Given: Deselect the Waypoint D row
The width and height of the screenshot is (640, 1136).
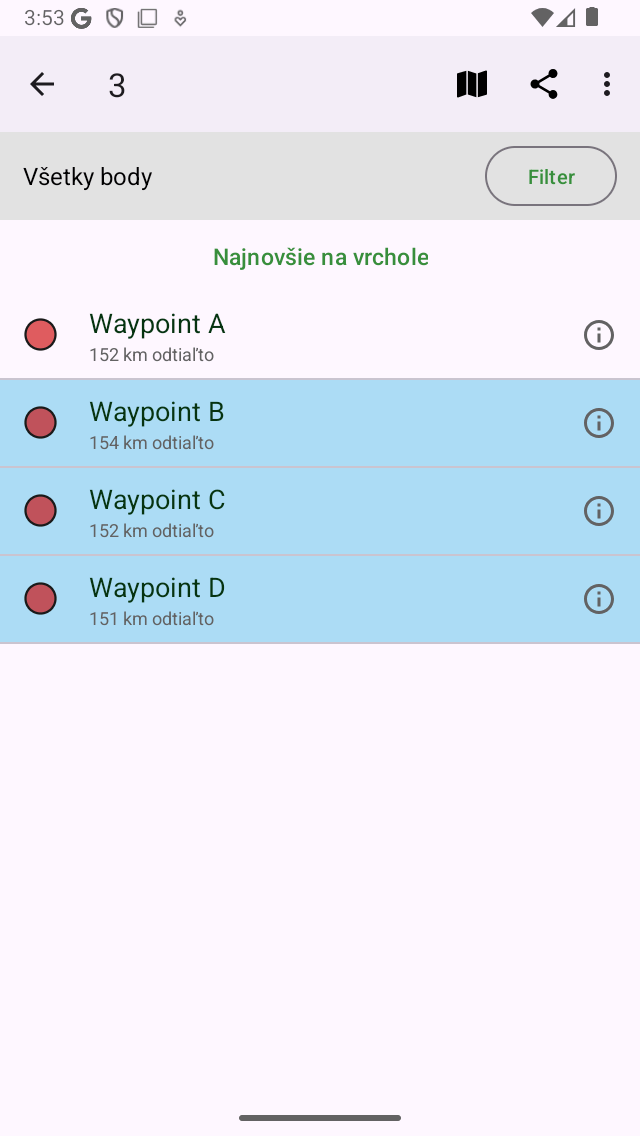Looking at the screenshot, I should [x=320, y=599].
